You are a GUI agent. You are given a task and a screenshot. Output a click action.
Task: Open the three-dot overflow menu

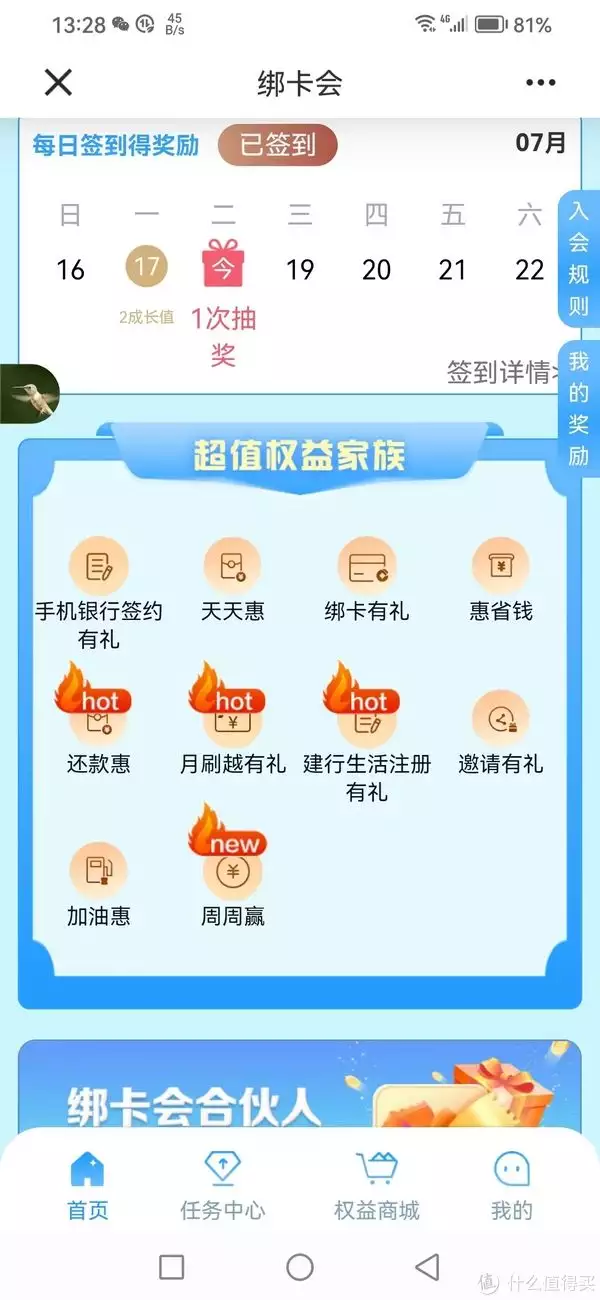(x=540, y=83)
